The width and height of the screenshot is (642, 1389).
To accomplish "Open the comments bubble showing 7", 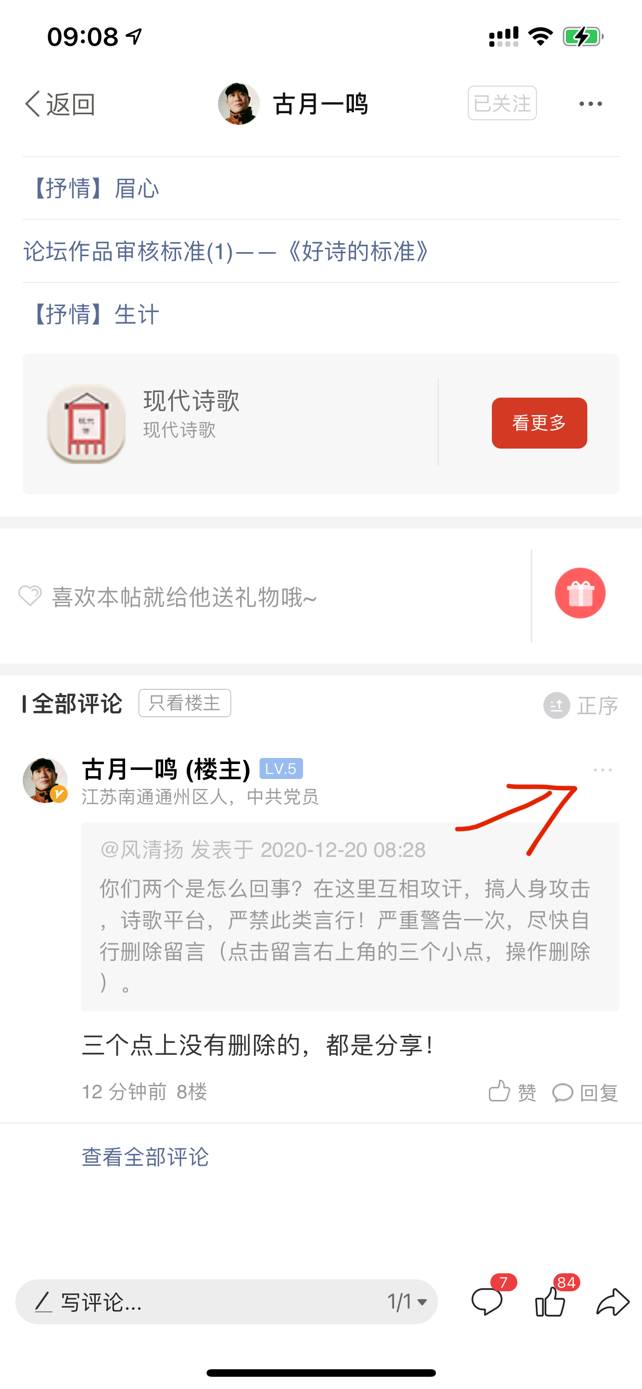I will click(x=487, y=1300).
